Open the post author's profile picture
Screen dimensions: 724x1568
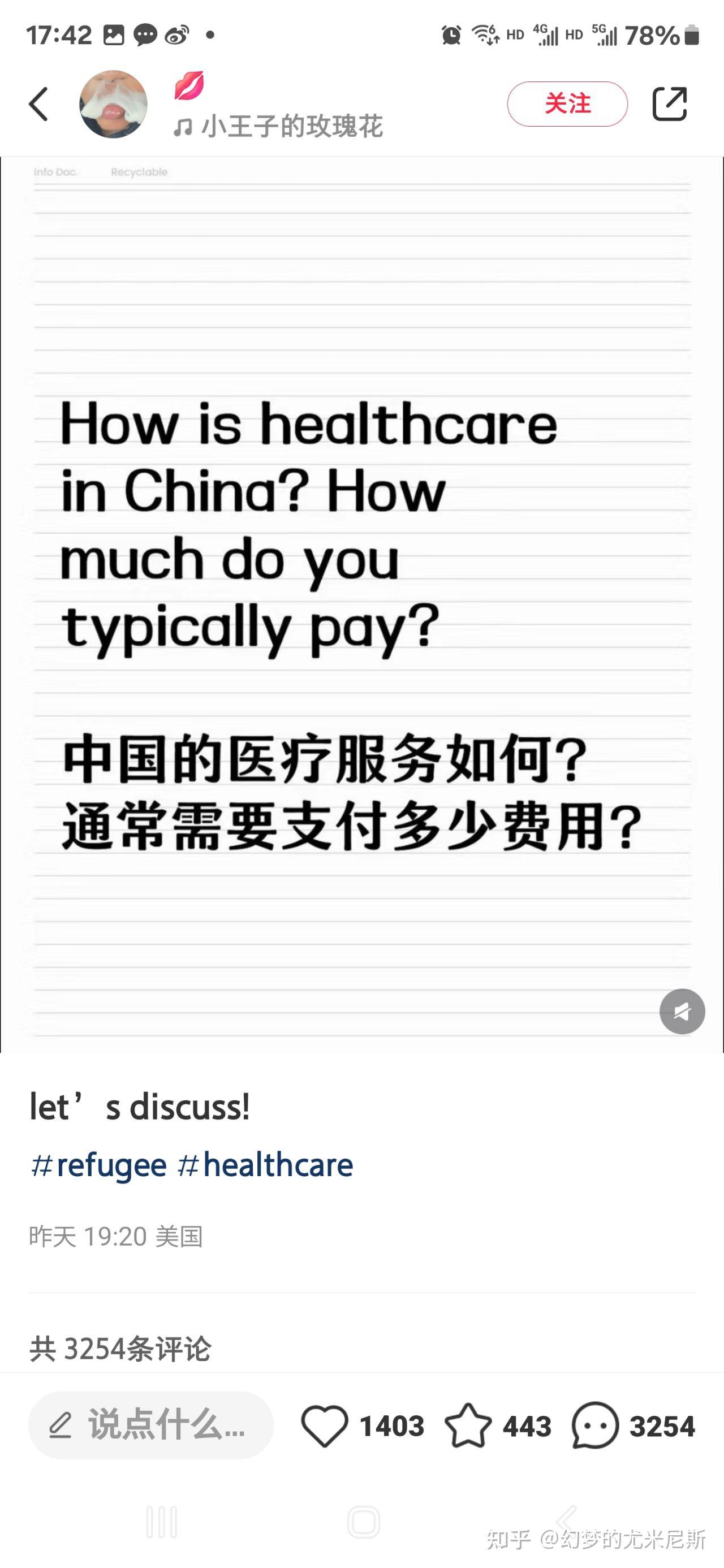point(113,104)
